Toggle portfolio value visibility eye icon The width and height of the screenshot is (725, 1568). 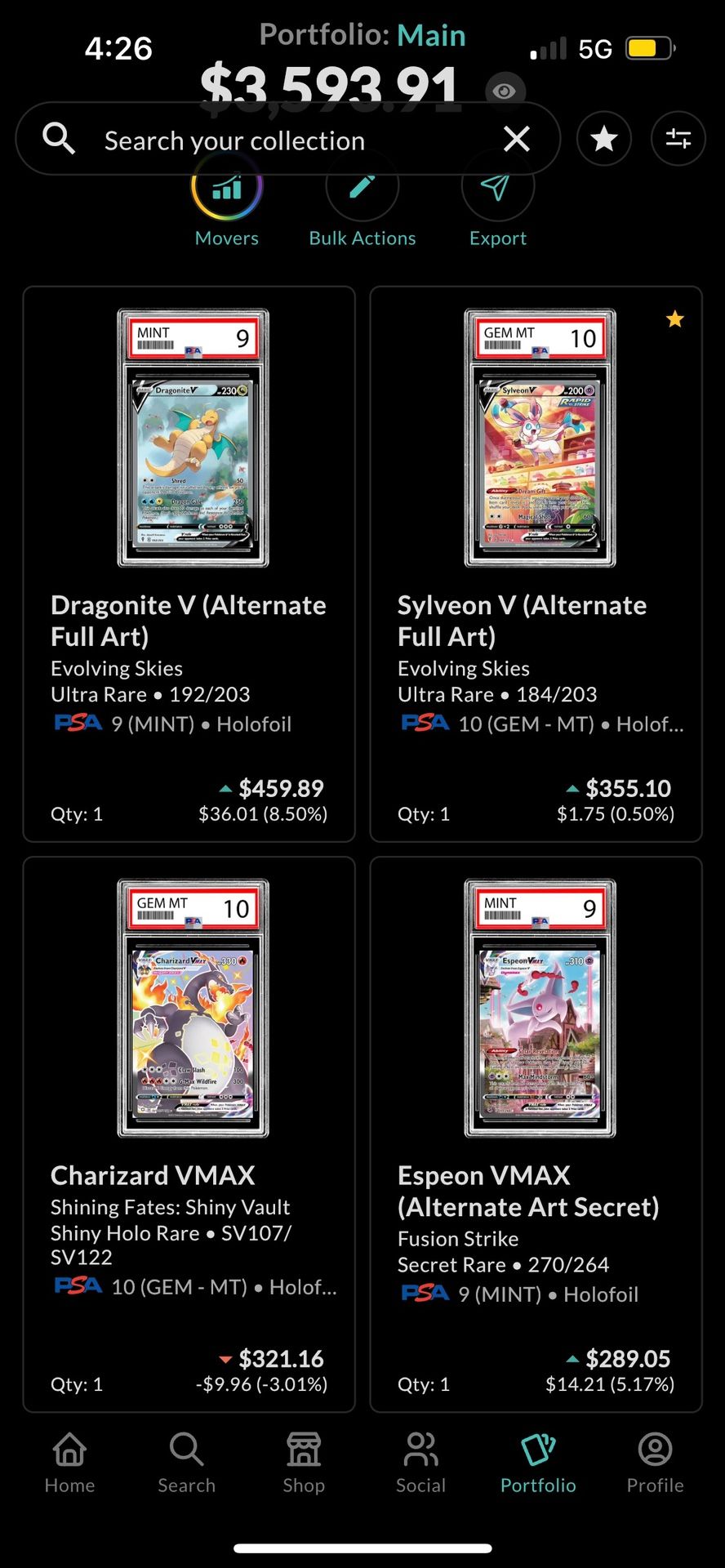(505, 91)
